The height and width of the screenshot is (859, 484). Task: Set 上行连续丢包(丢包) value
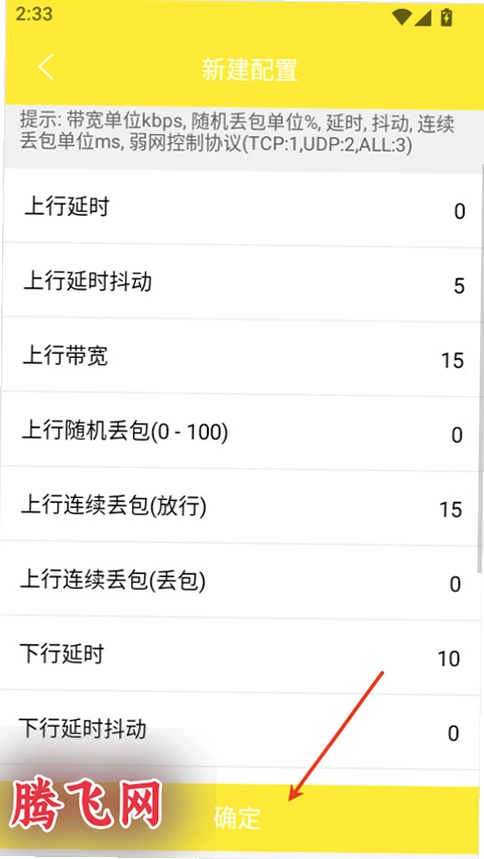(240, 582)
